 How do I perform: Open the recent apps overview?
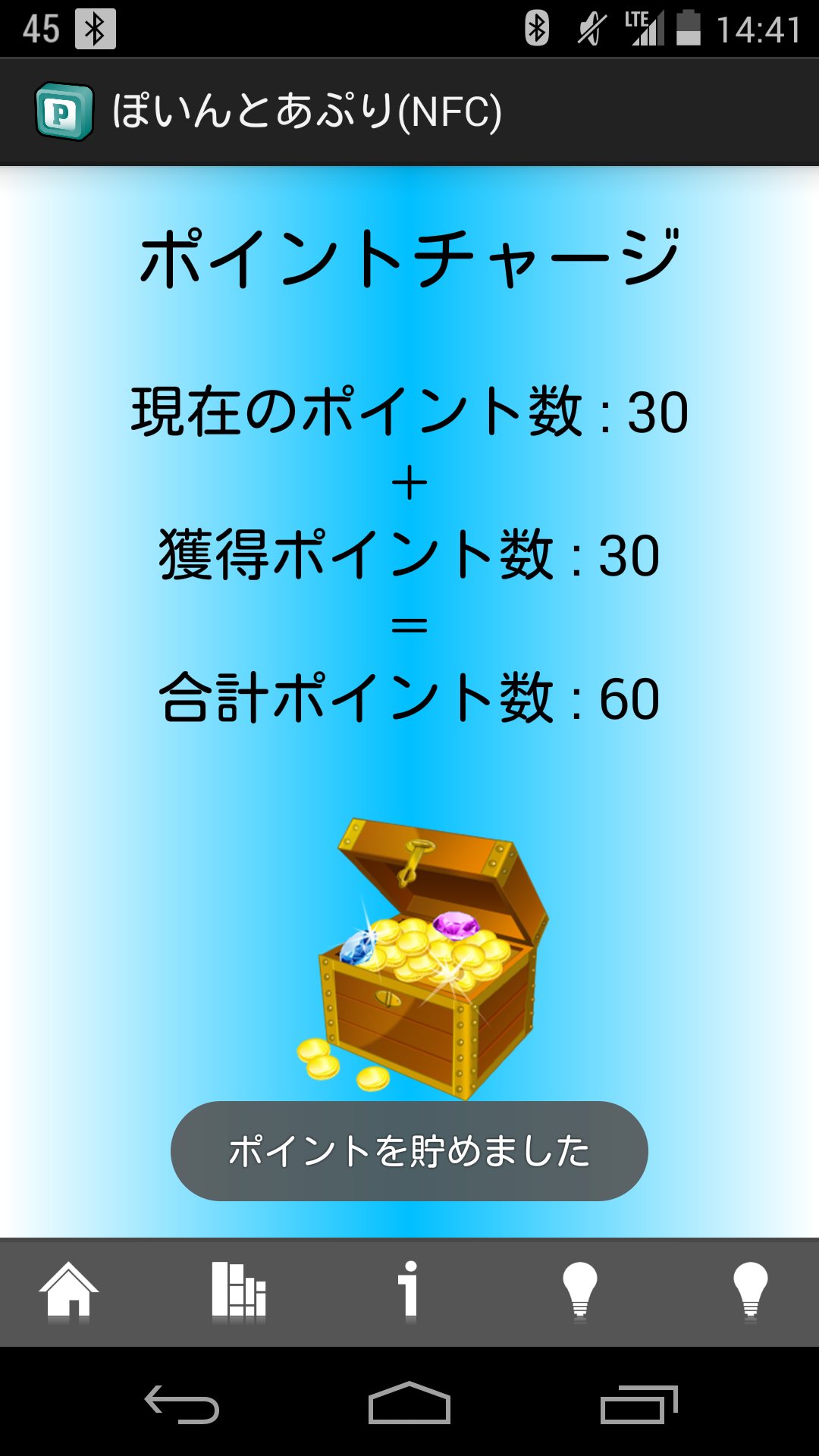point(639,1404)
